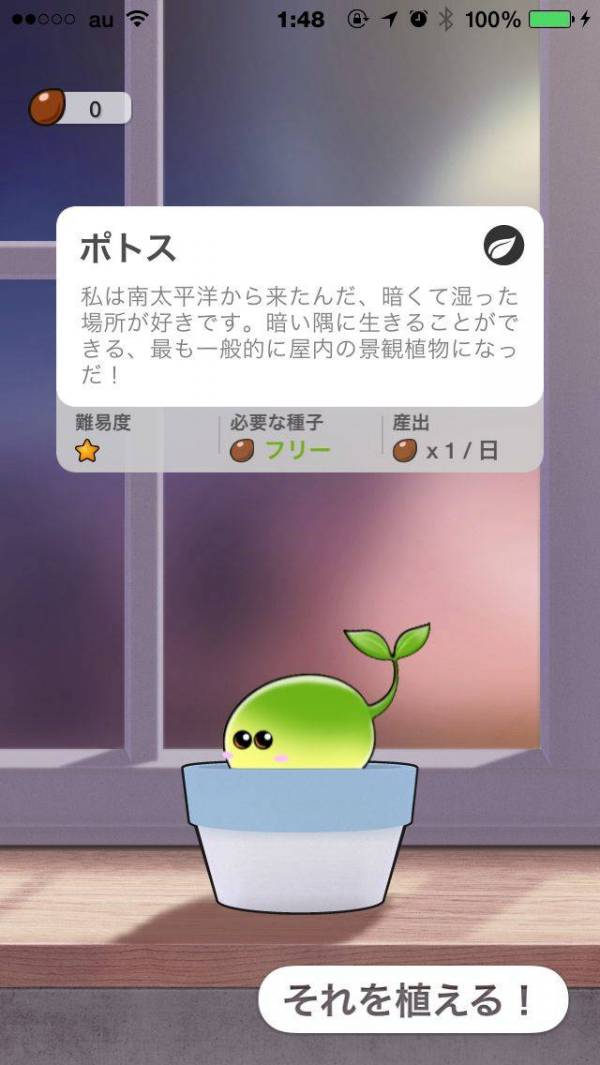Tap the それを植える！ plant button

tap(412, 999)
